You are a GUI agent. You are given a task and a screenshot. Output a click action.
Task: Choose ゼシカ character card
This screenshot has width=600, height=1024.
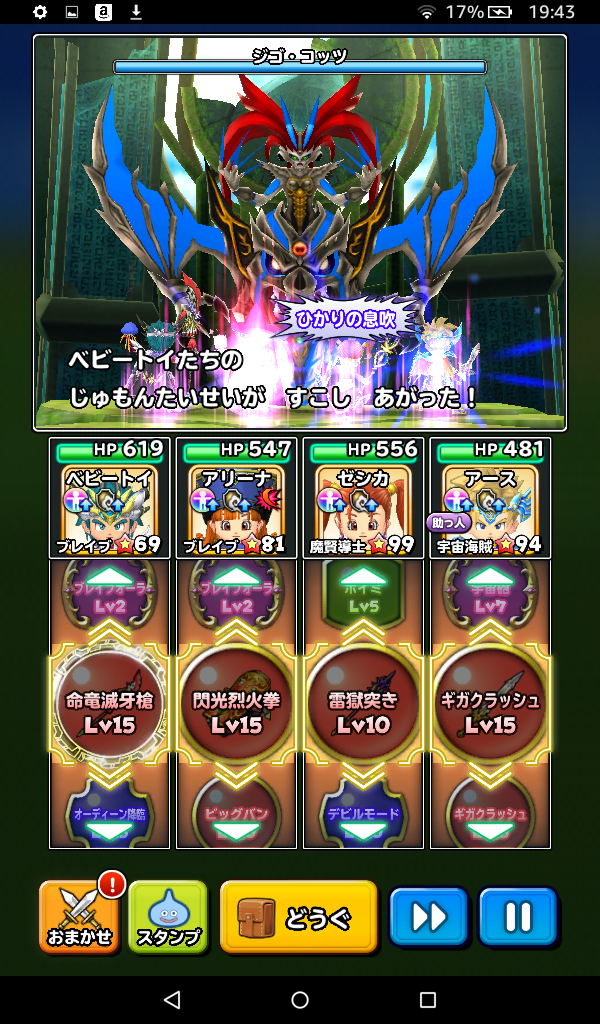(364, 498)
